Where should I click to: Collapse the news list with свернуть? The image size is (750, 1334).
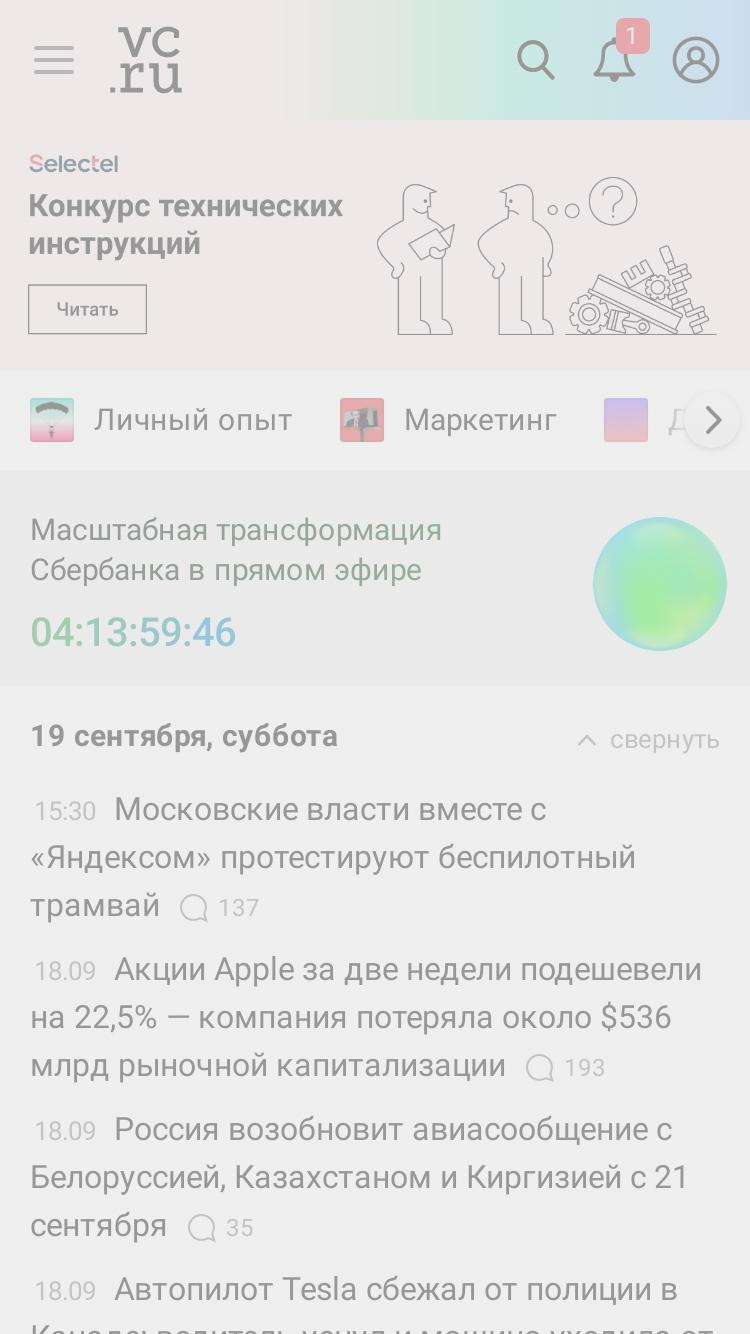point(648,740)
